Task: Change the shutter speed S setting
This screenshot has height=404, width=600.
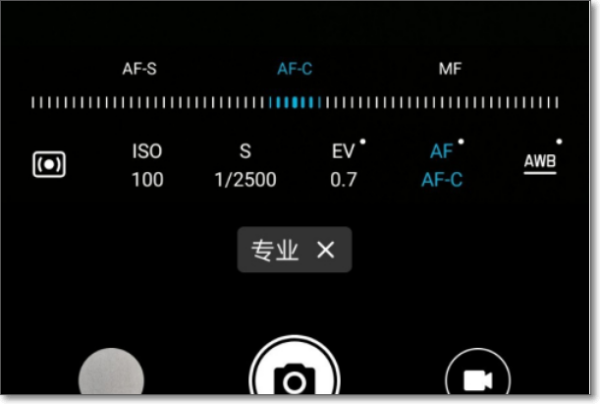Action: [245, 166]
